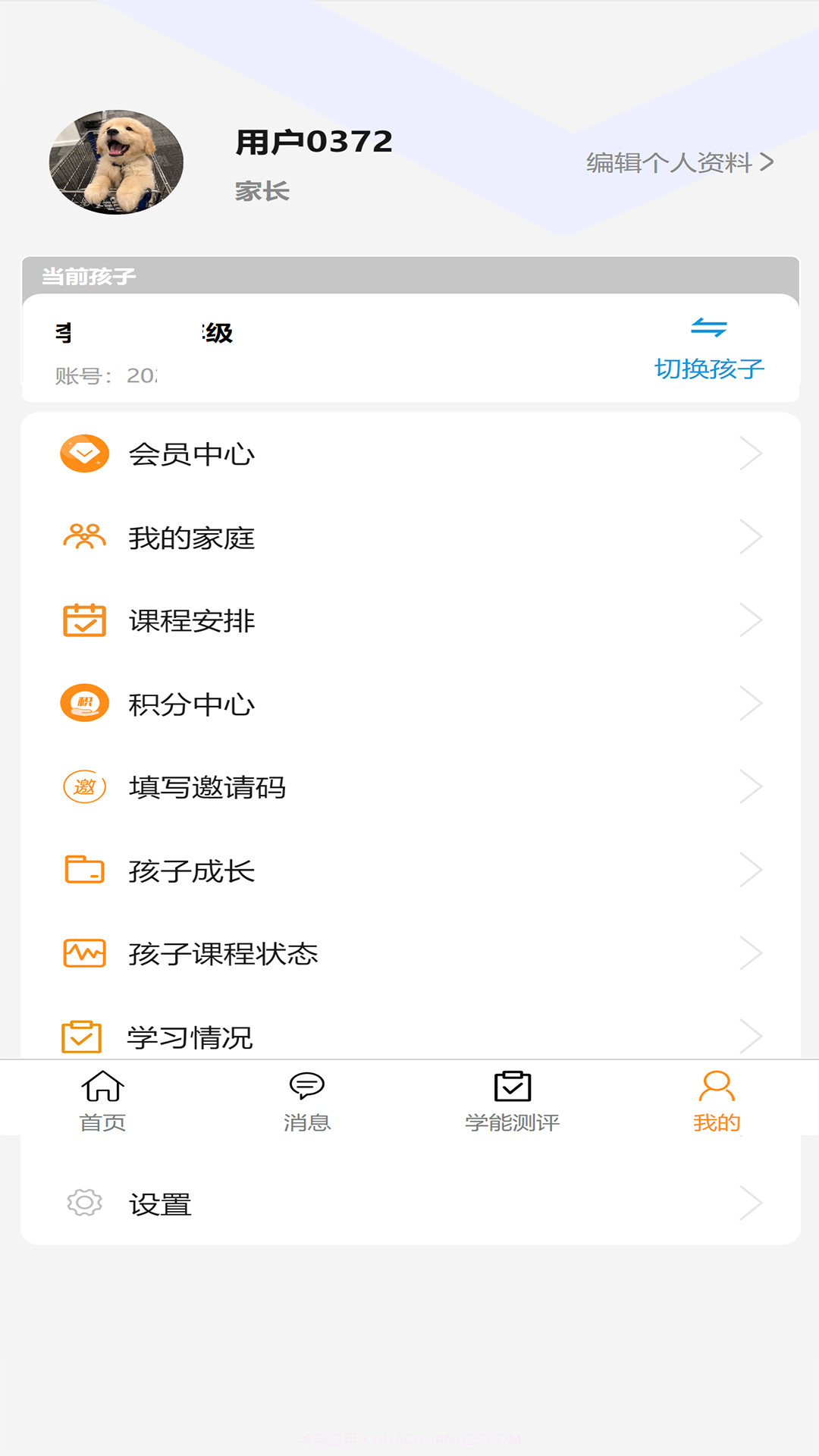Expand the 填写邀请码 row chevron
The height and width of the screenshot is (1456, 819).
click(752, 787)
